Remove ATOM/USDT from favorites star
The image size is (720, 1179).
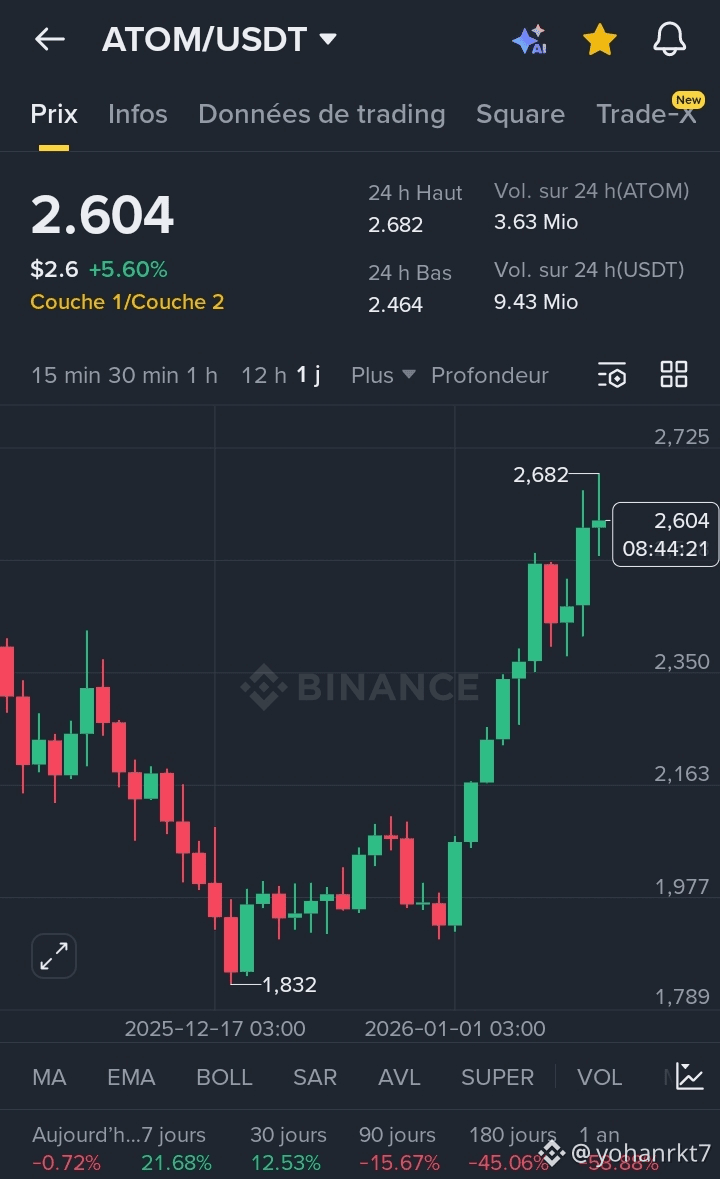[x=599, y=40]
